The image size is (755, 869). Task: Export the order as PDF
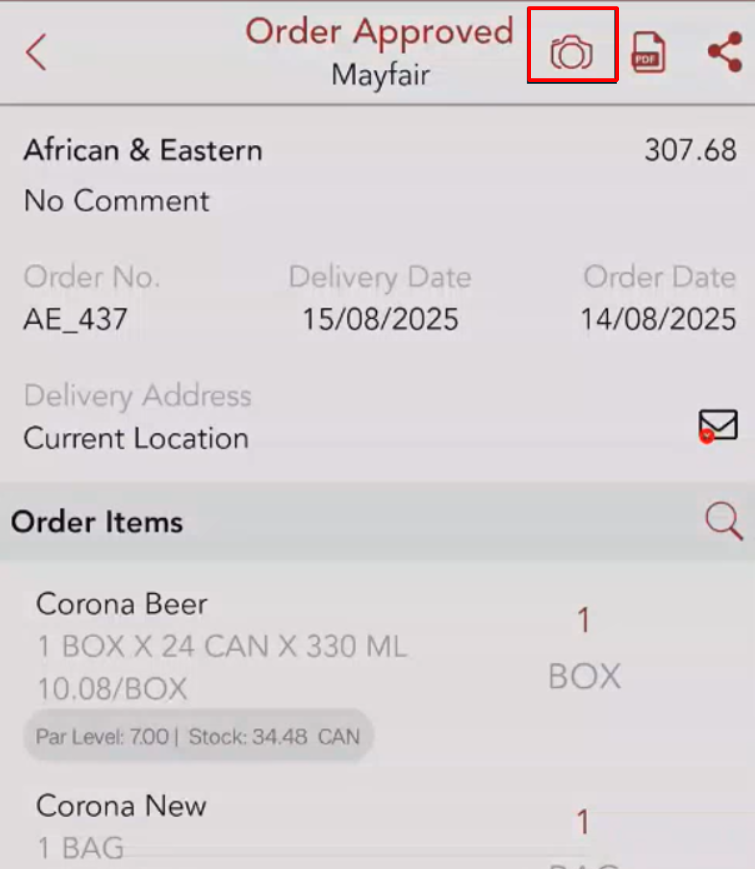pos(648,52)
